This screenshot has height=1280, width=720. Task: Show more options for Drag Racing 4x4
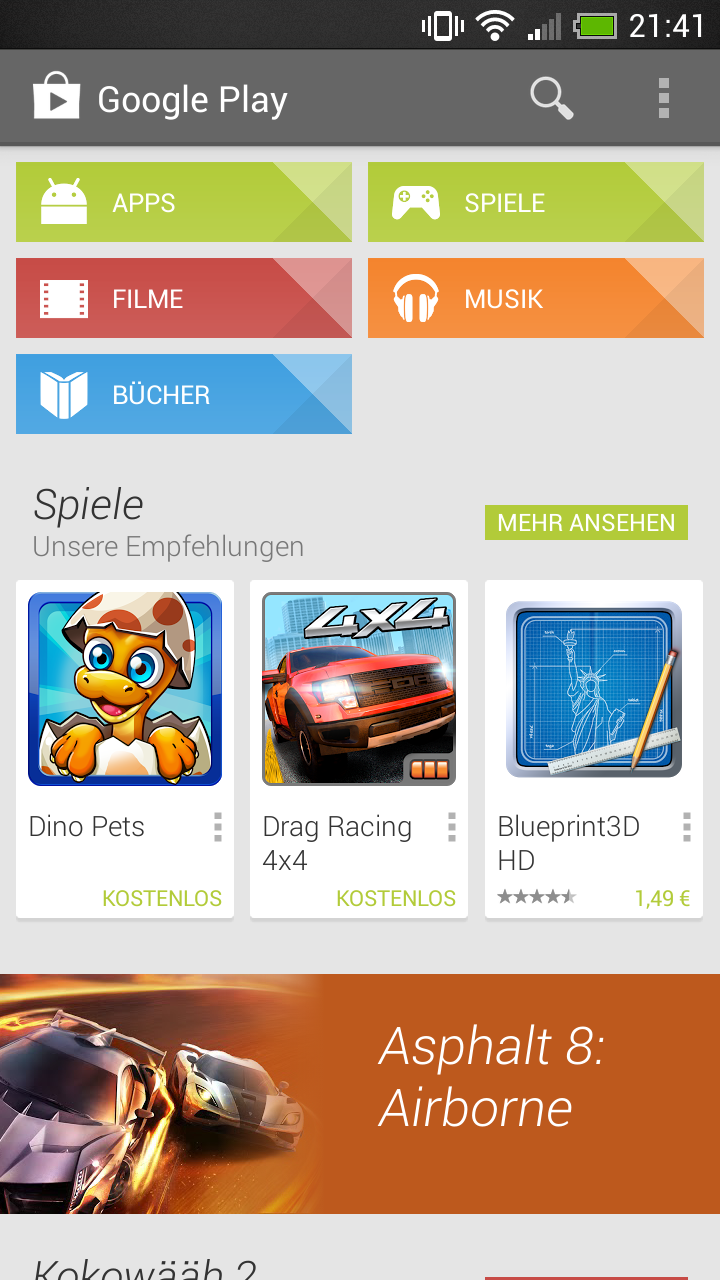(x=452, y=827)
